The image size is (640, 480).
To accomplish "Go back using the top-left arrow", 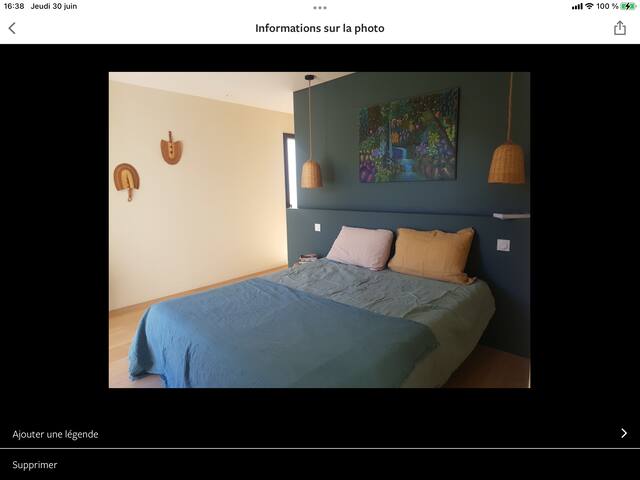I will pos(12,28).
